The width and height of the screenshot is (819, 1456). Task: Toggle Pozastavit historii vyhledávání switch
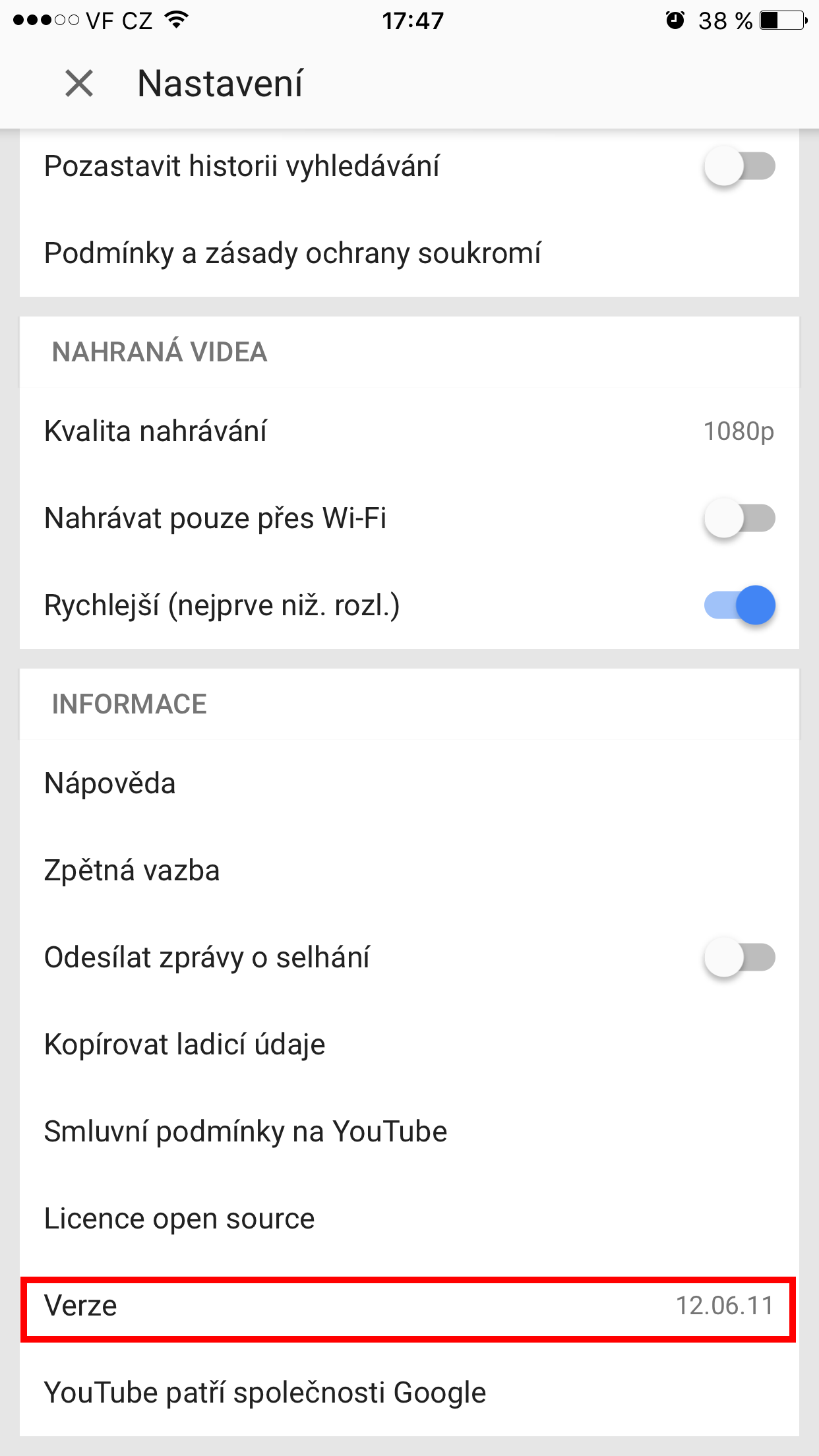click(x=739, y=166)
